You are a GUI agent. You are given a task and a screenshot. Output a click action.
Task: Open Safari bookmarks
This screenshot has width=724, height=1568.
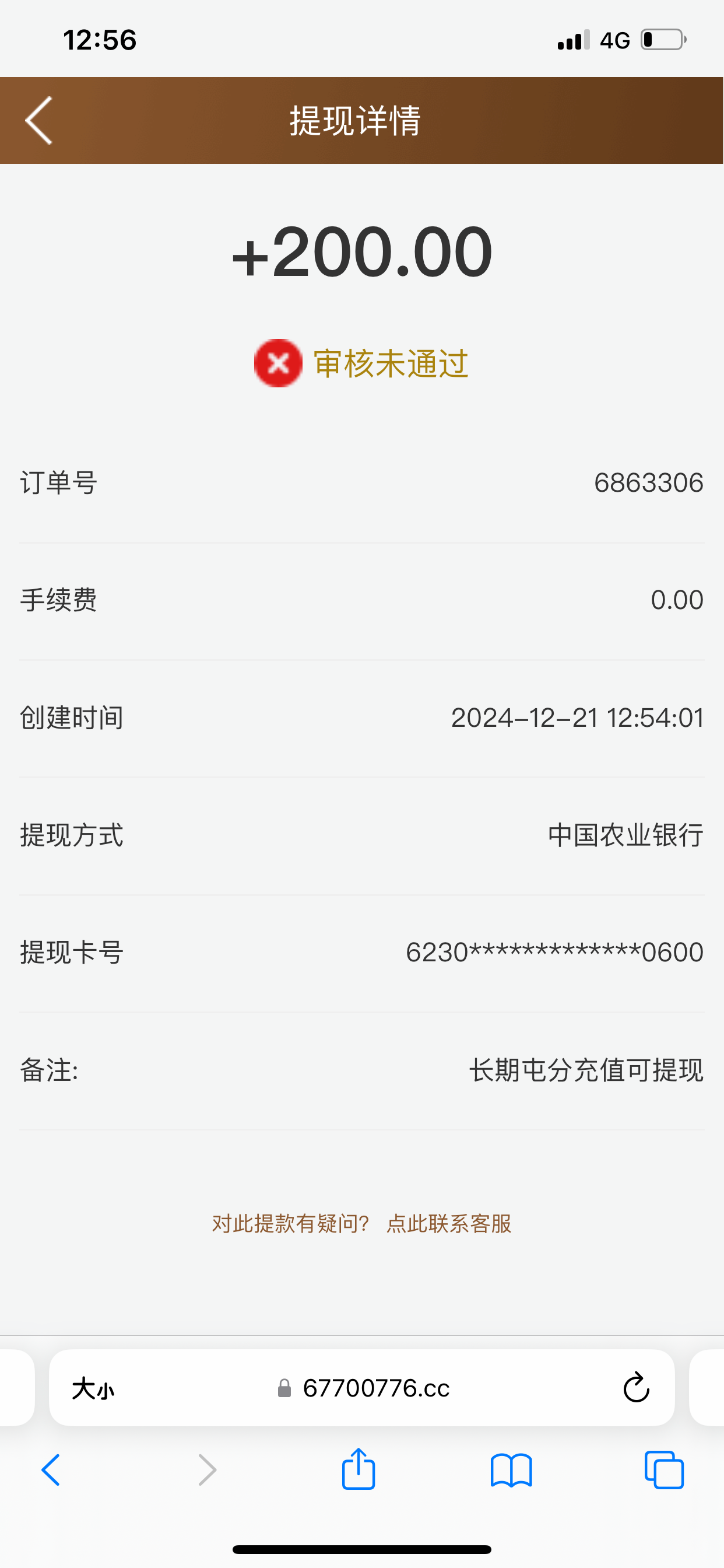511,1471
